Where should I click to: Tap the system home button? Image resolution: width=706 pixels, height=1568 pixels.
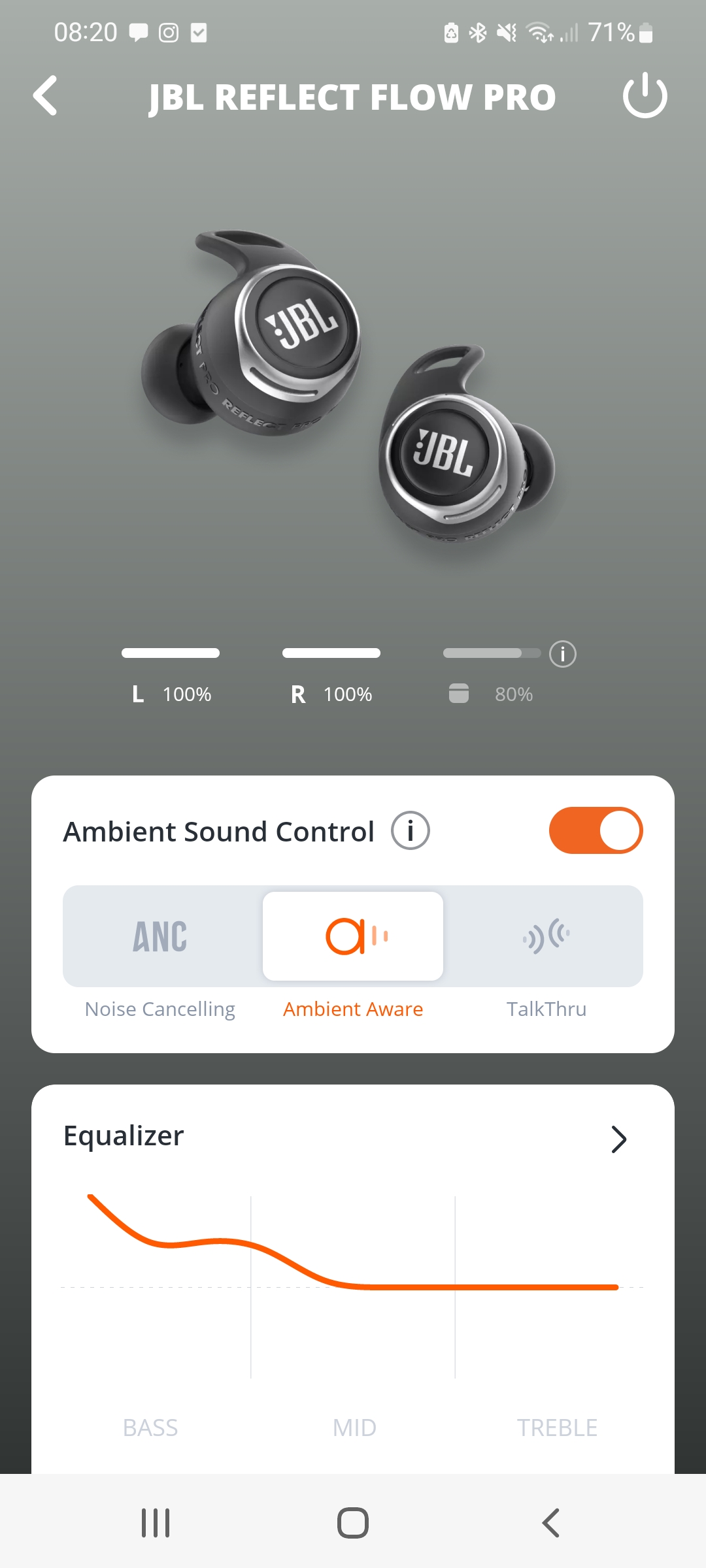tap(353, 1523)
